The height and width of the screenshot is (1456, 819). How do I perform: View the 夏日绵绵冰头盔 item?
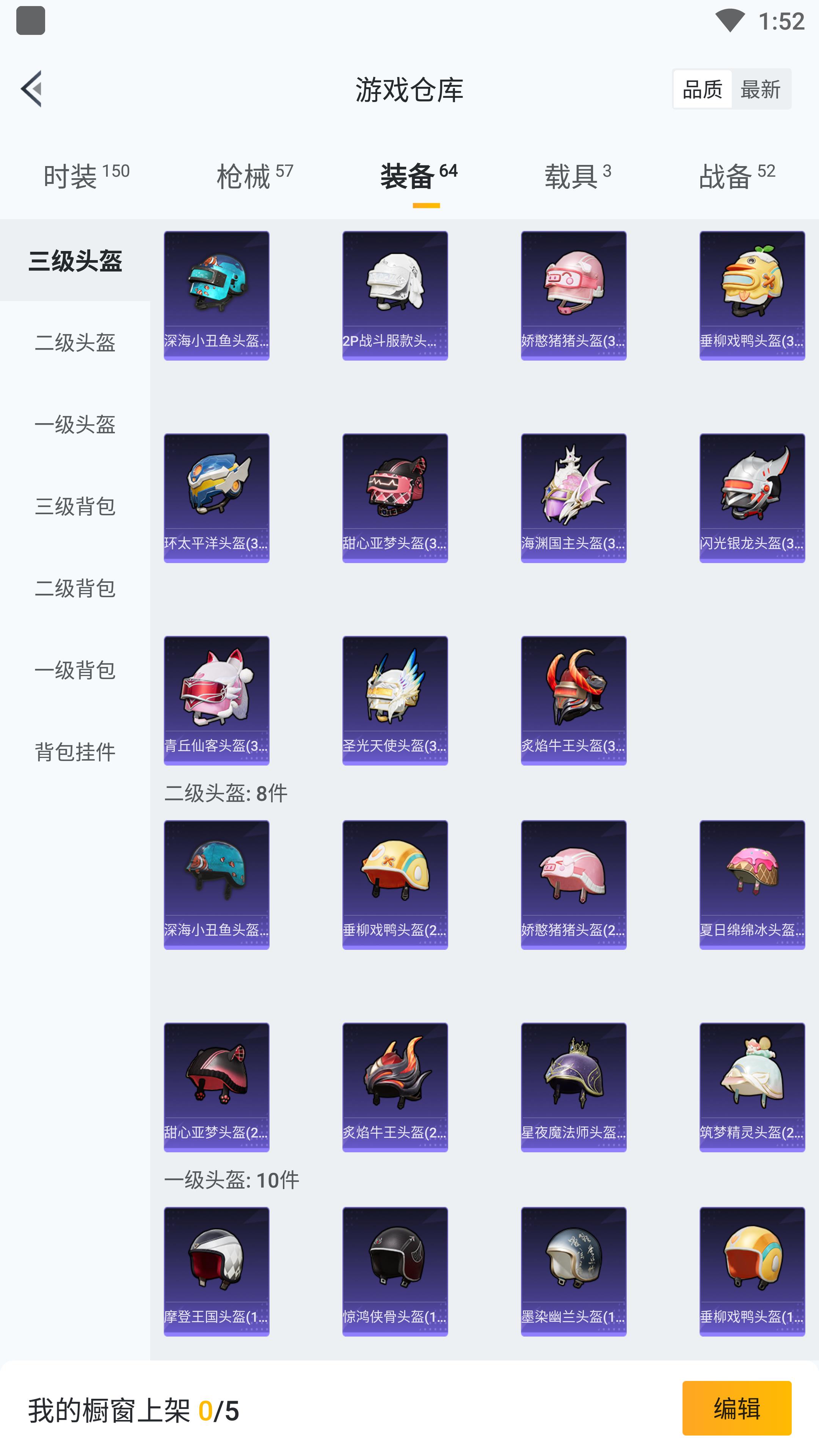tap(752, 884)
